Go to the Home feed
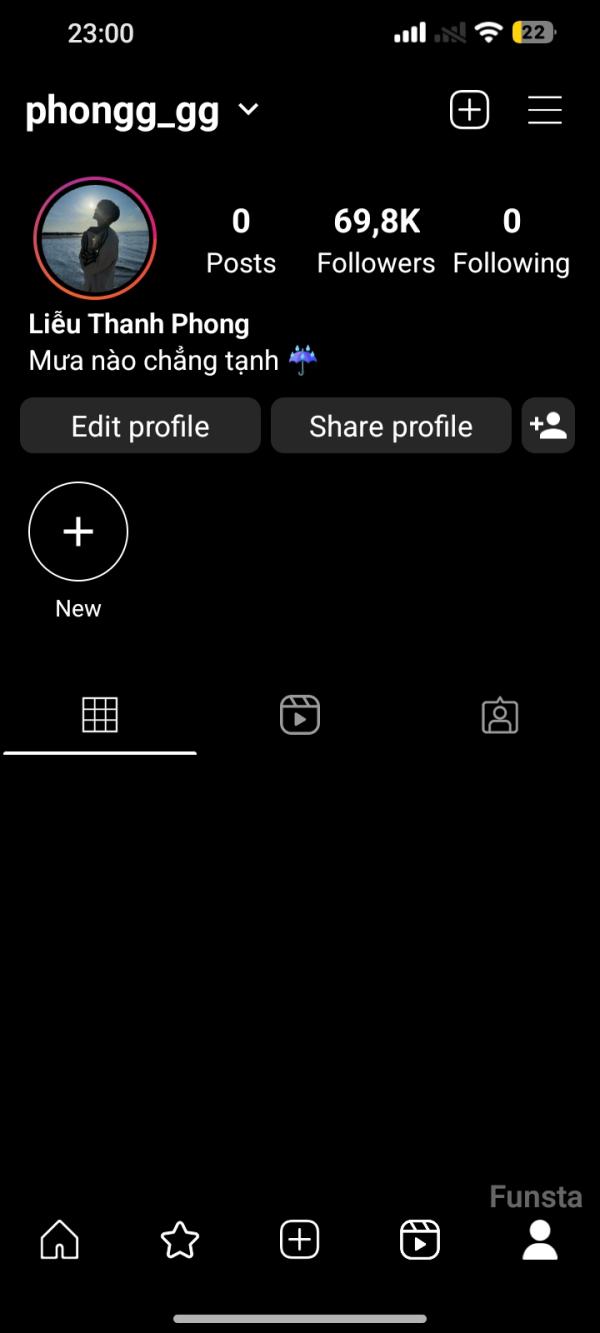600x1333 pixels. [x=60, y=1240]
